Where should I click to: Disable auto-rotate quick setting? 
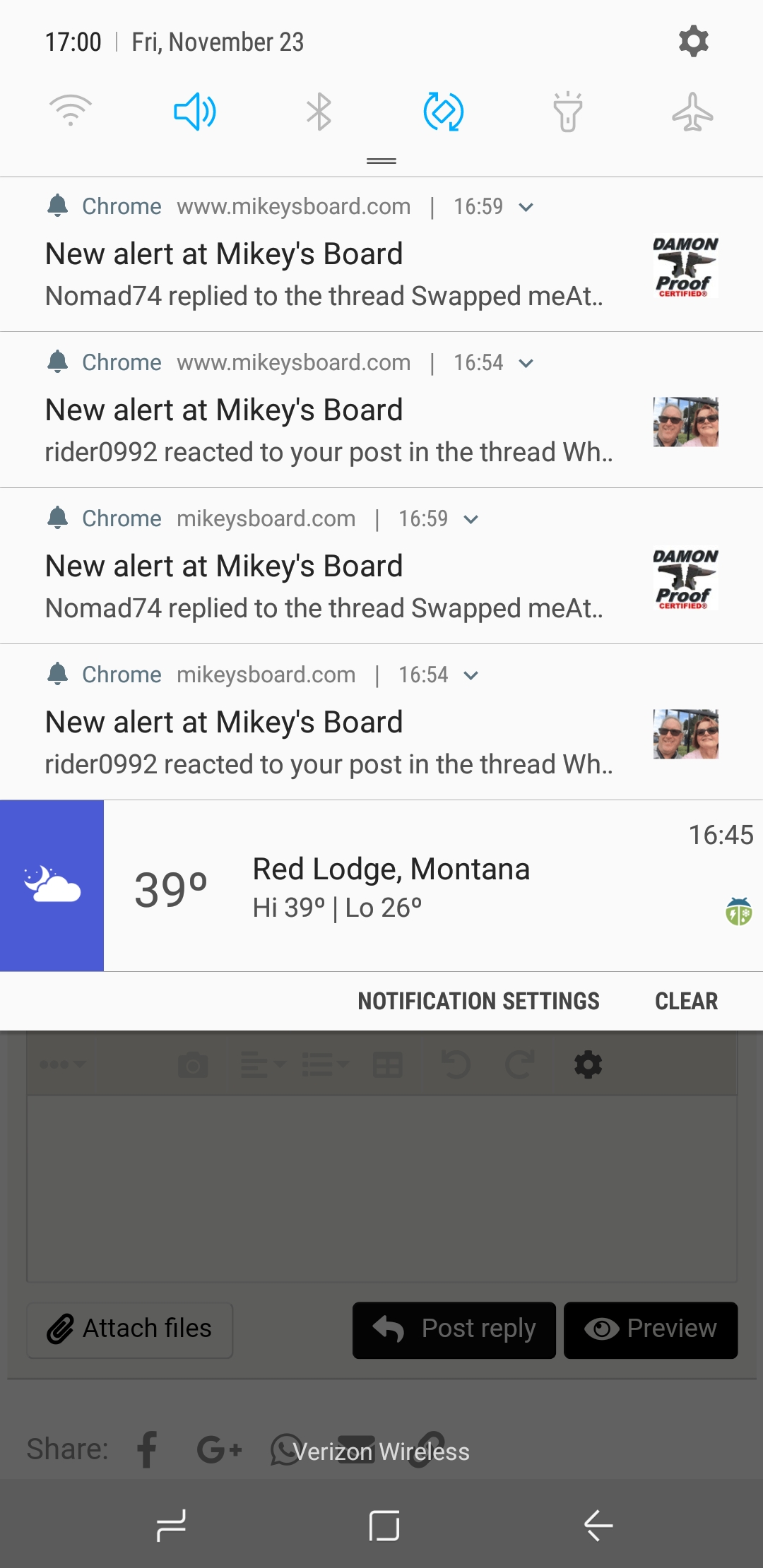[443, 112]
